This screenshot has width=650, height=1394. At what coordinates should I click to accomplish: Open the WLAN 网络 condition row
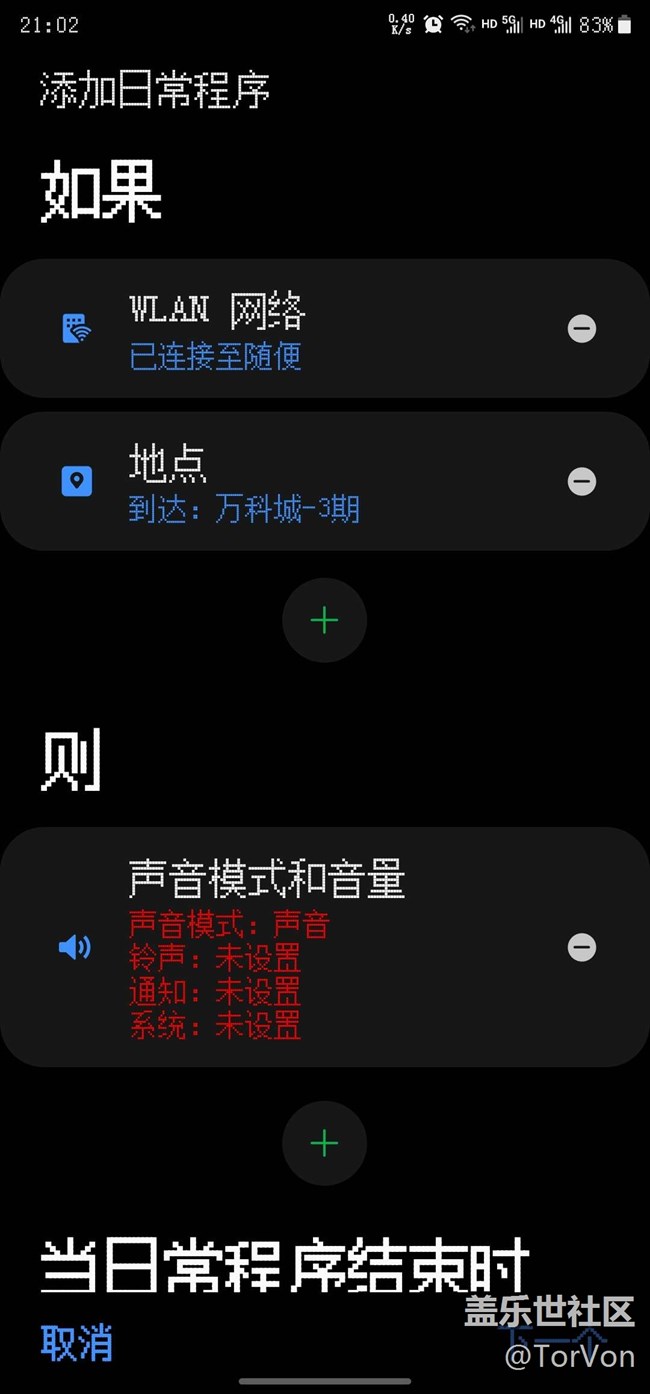tap(325, 329)
